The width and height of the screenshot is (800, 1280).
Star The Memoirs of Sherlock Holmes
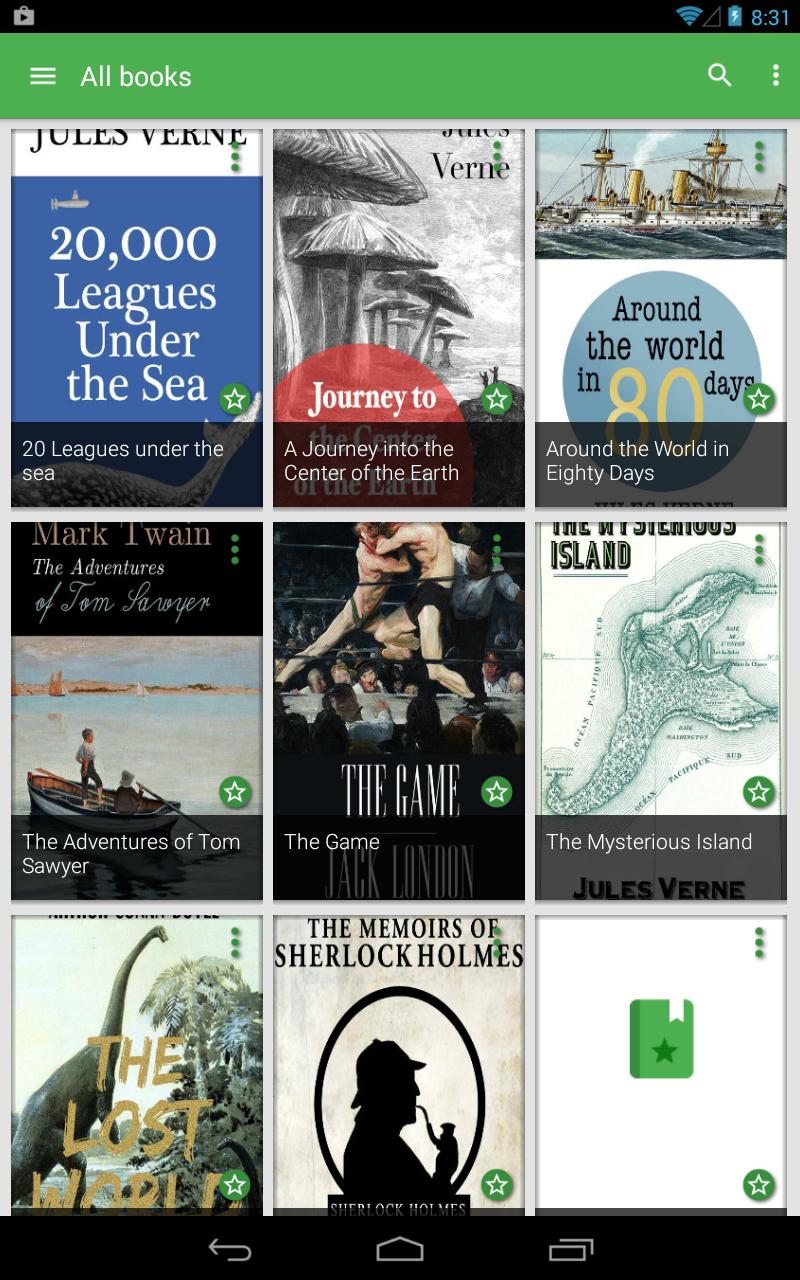click(497, 1185)
